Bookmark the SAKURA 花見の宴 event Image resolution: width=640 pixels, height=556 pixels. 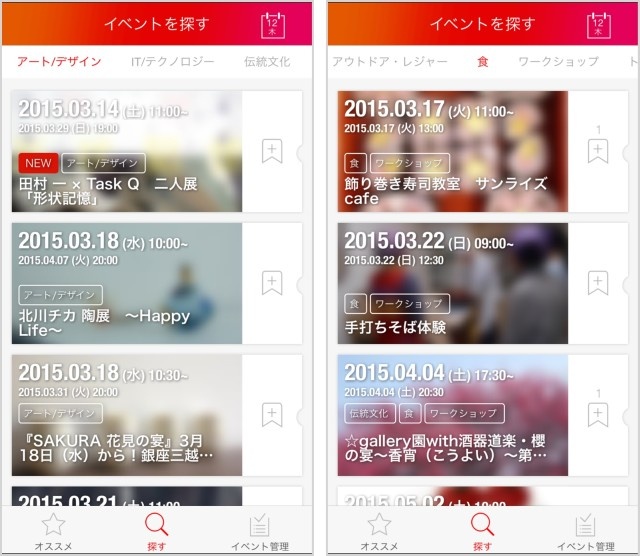(x=272, y=414)
